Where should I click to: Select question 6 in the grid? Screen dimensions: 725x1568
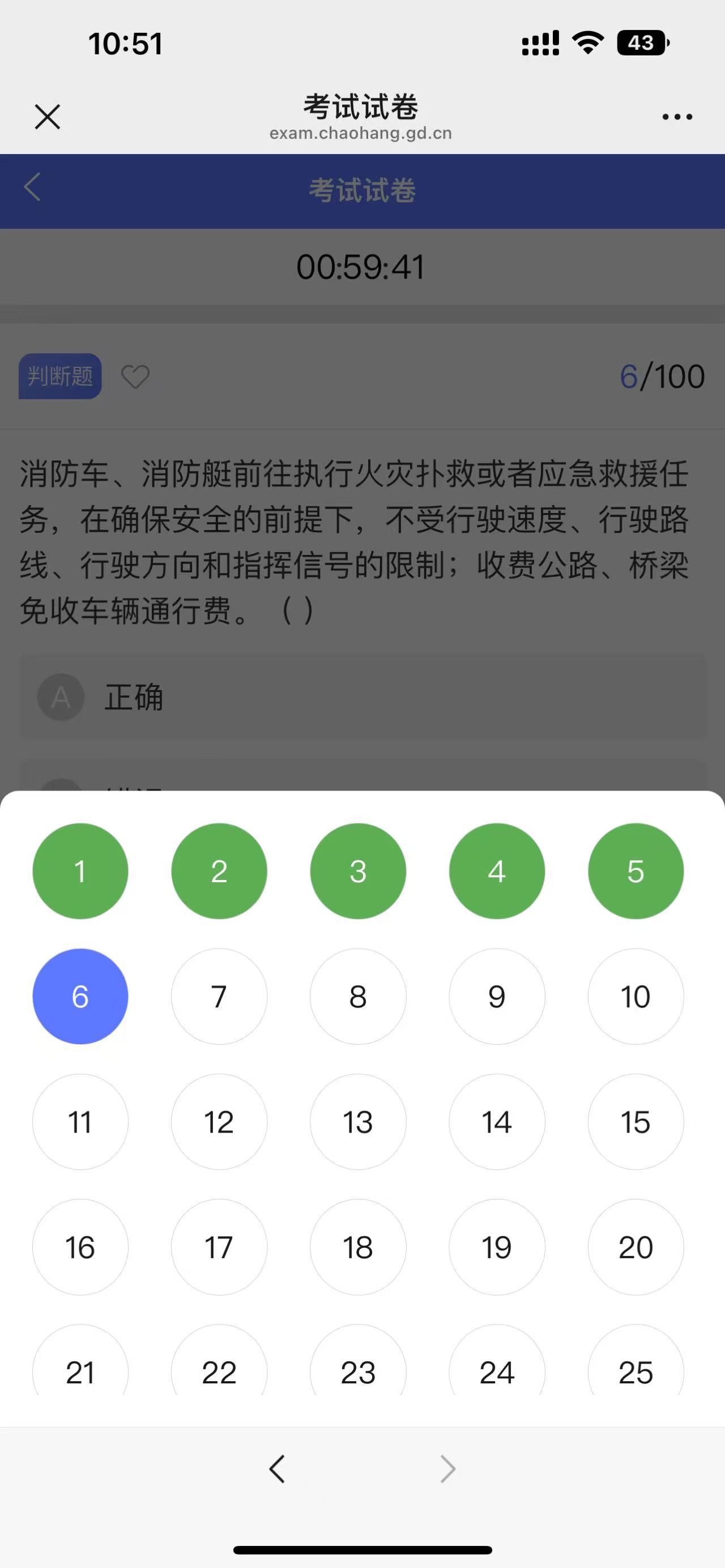coord(80,997)
